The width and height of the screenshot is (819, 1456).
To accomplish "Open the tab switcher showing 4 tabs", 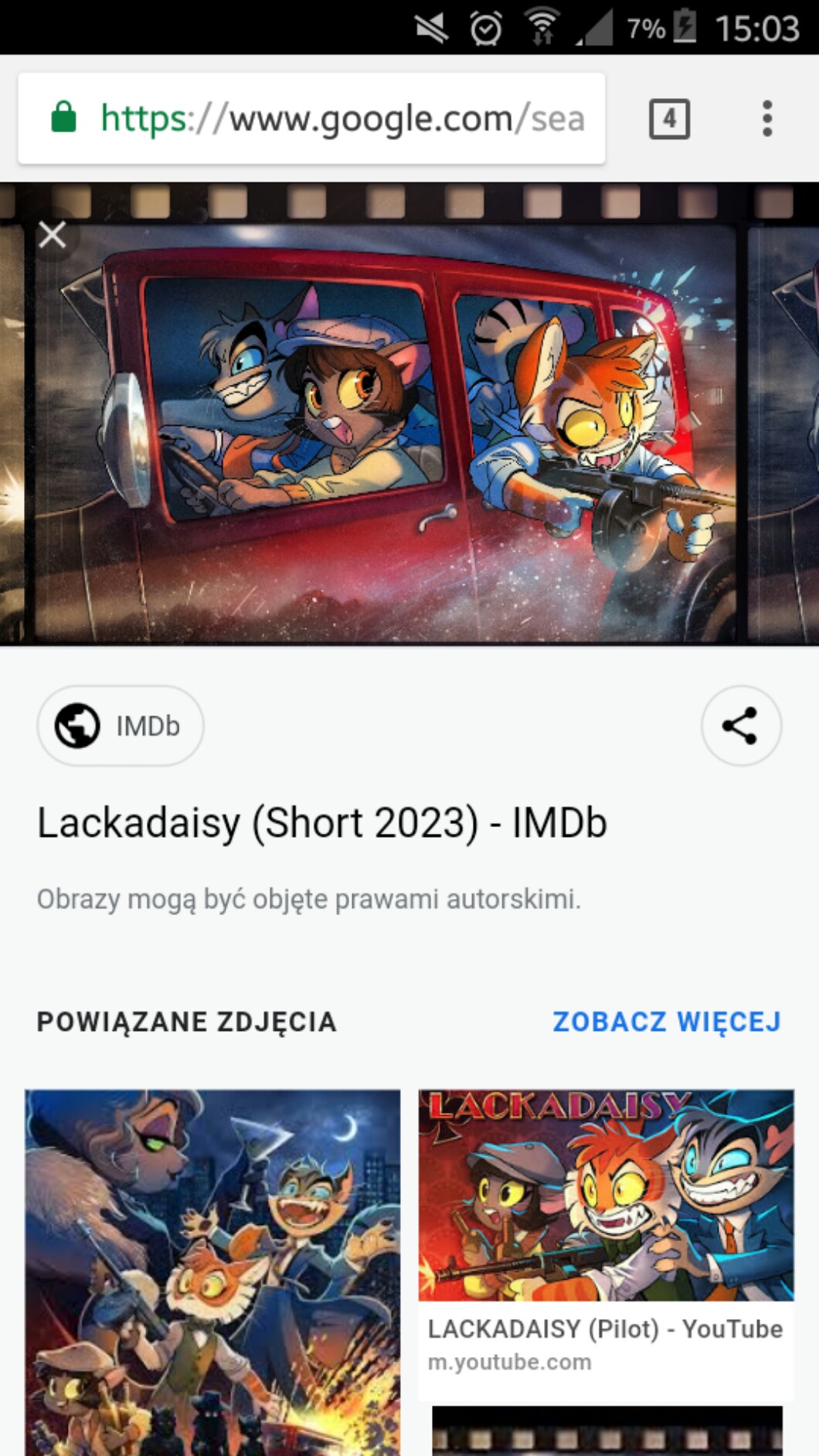I will (x=669, y=118).
